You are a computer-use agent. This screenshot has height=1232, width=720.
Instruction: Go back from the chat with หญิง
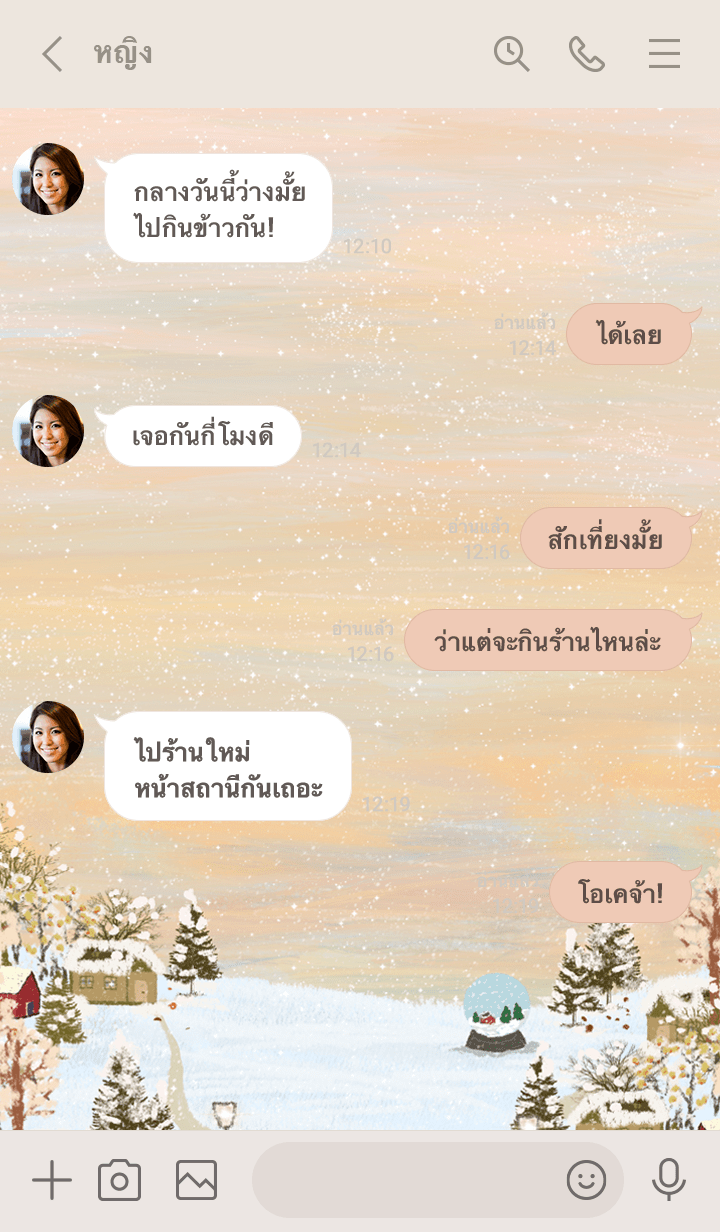pyautogui.click(x=52, y=54)
